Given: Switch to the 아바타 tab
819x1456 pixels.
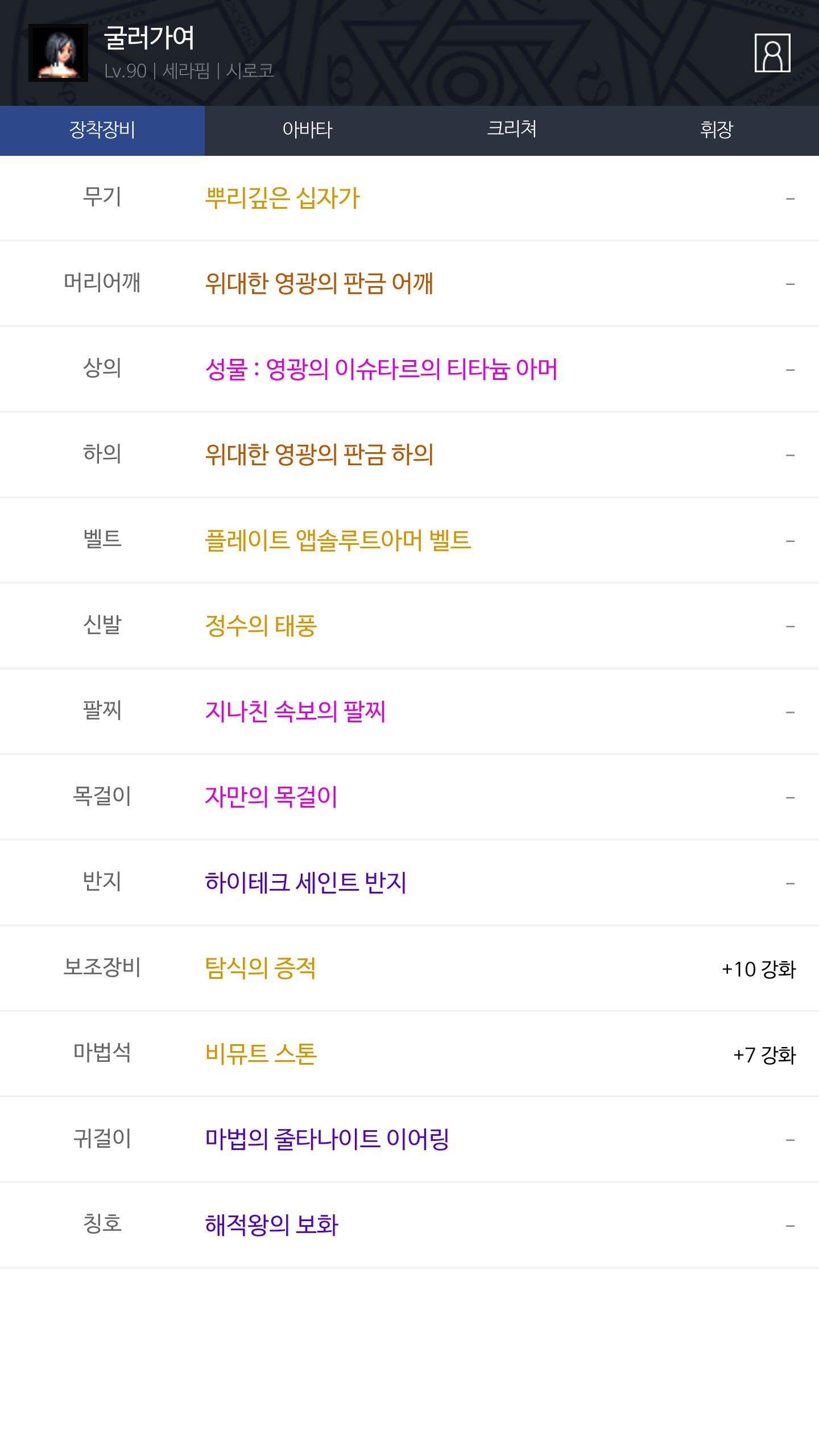Looking at the screenshot, I should pyautogui.click(x=307, y=130).
